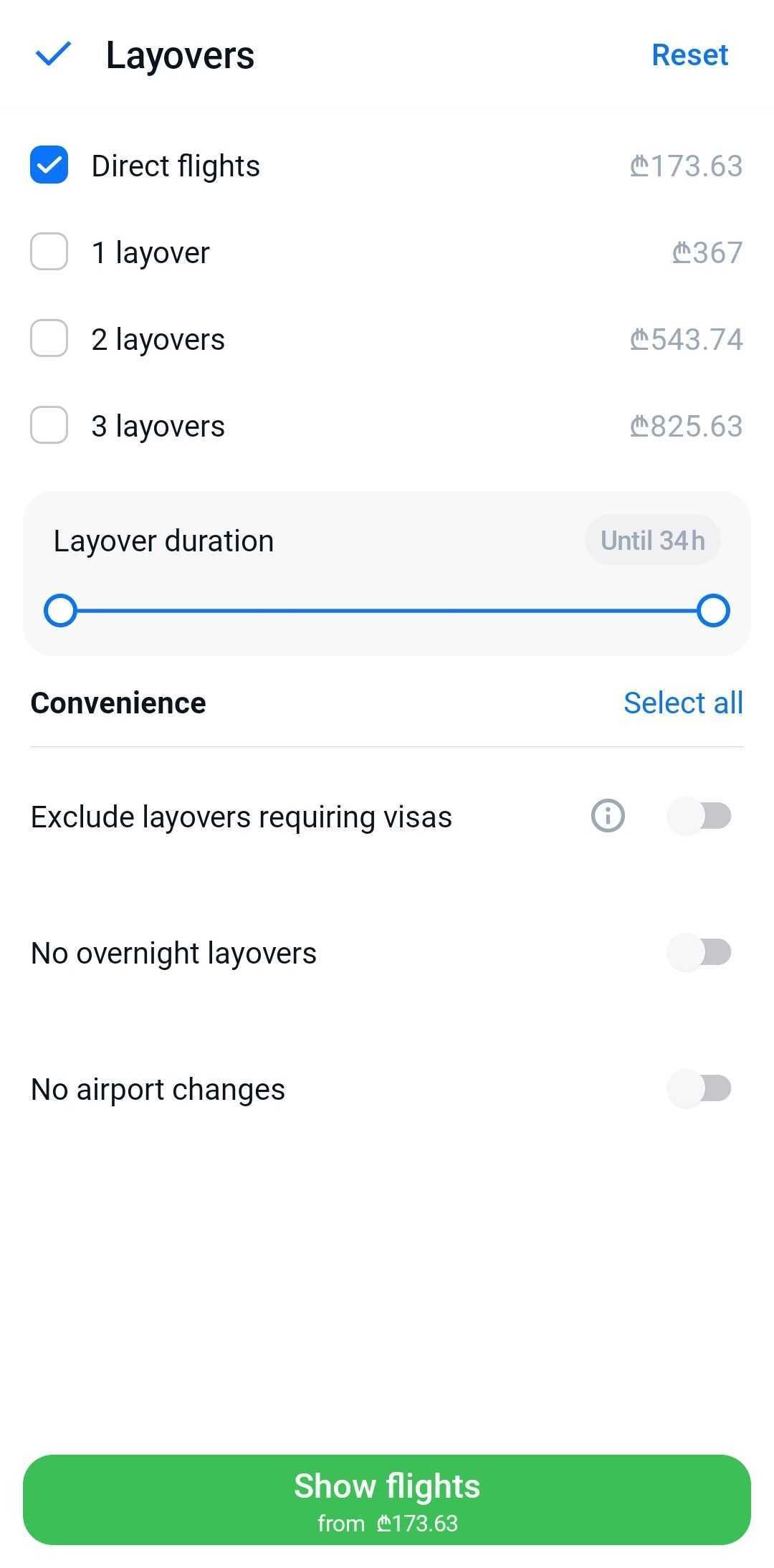
Task: Tap the maximum layover duration slider handle
Action: pos(713,611)
